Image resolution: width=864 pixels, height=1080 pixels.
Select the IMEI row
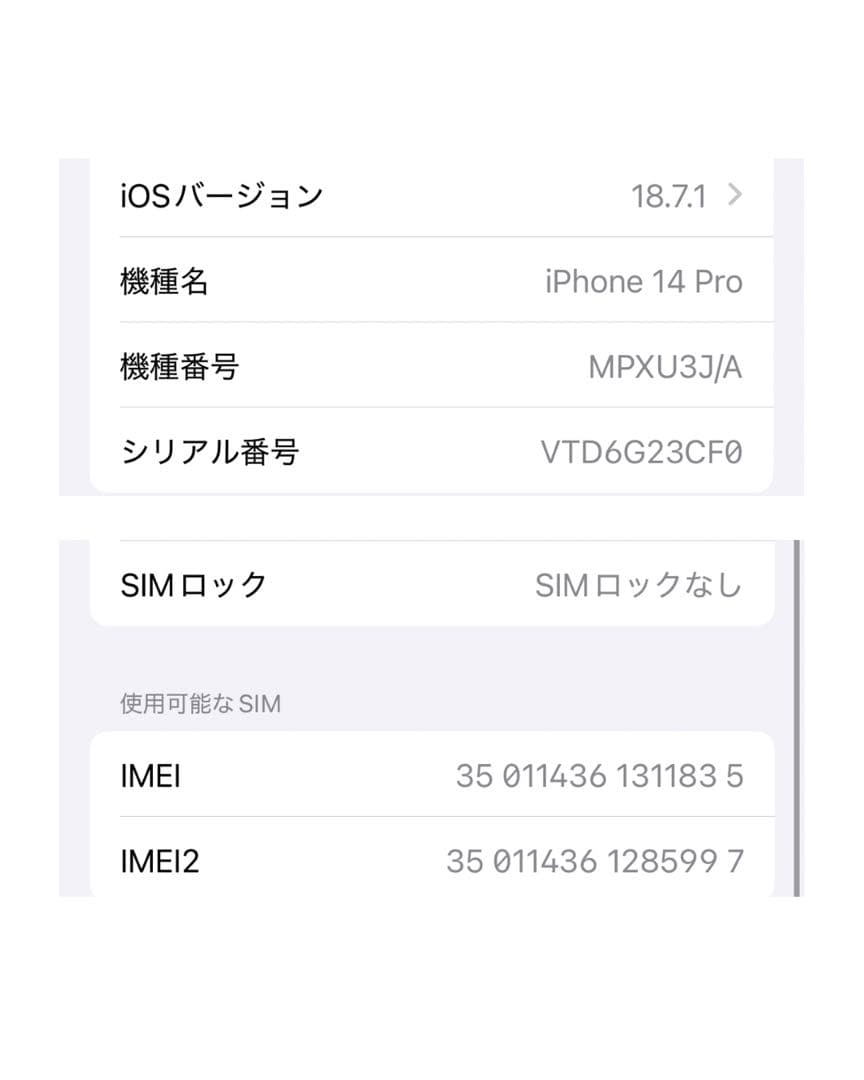[x=430, y=775]
